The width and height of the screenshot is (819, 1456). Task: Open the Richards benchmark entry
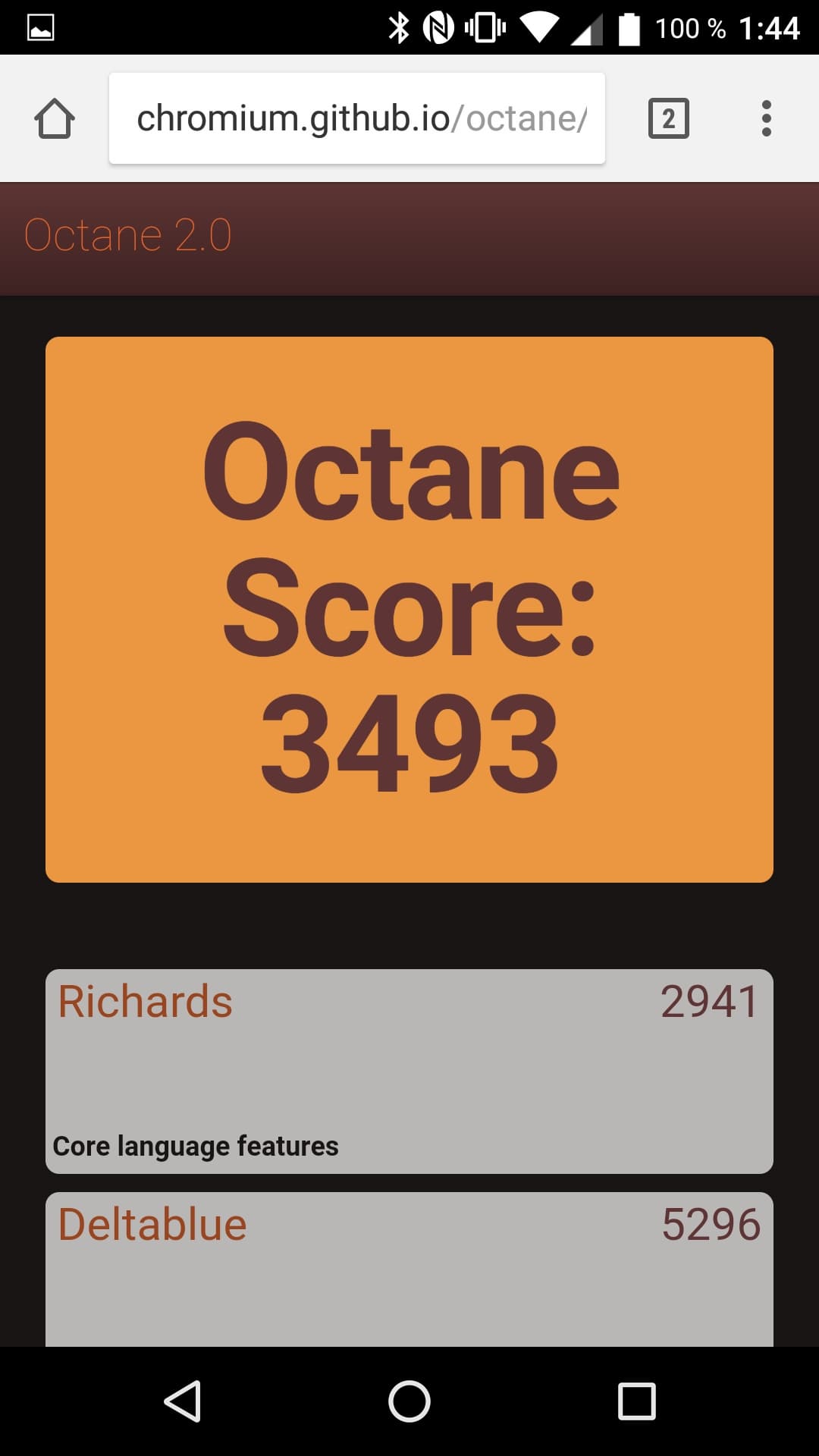click(x=409, y=1071)
